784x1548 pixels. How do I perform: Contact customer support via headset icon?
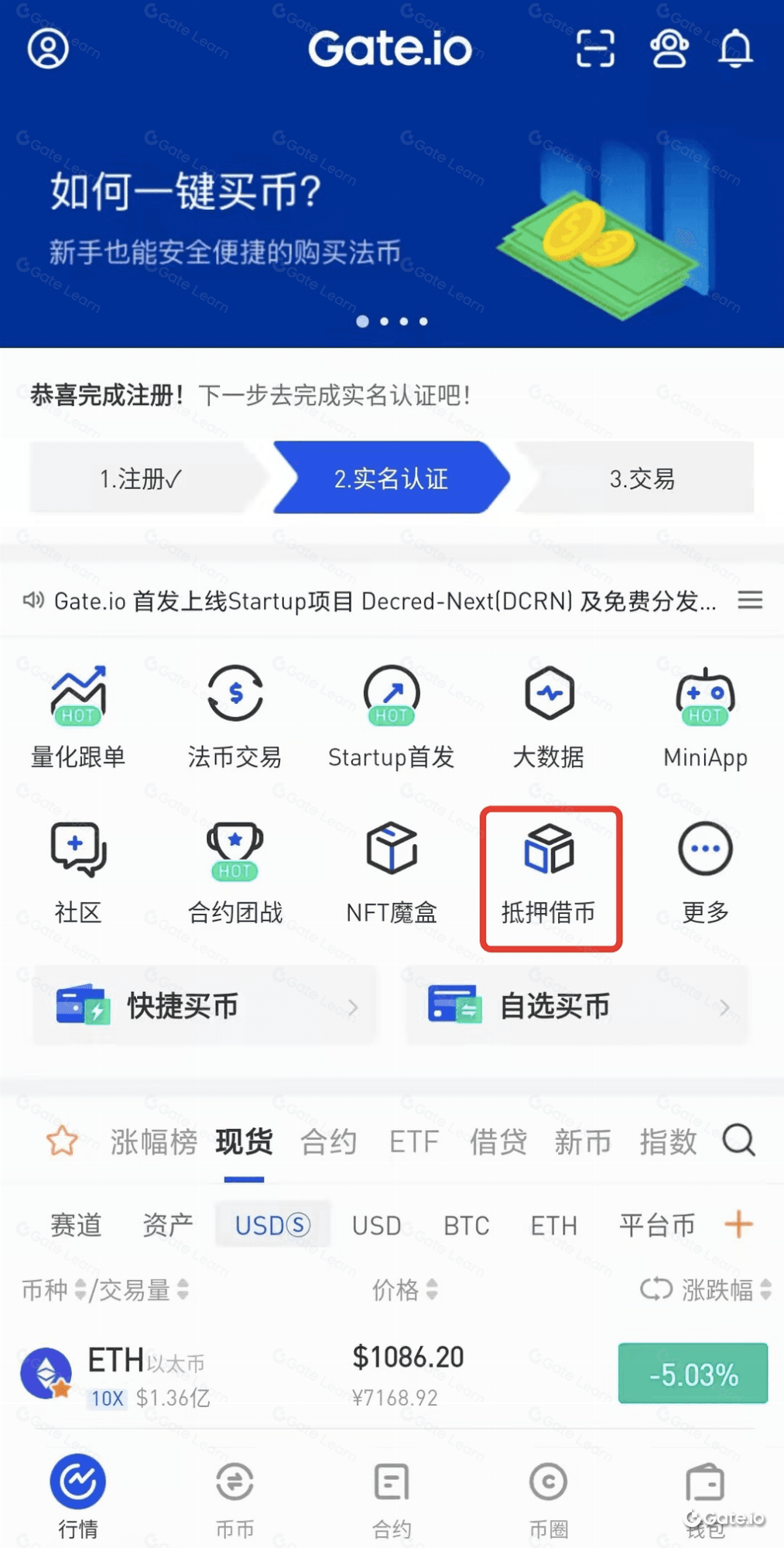[669, 49]
